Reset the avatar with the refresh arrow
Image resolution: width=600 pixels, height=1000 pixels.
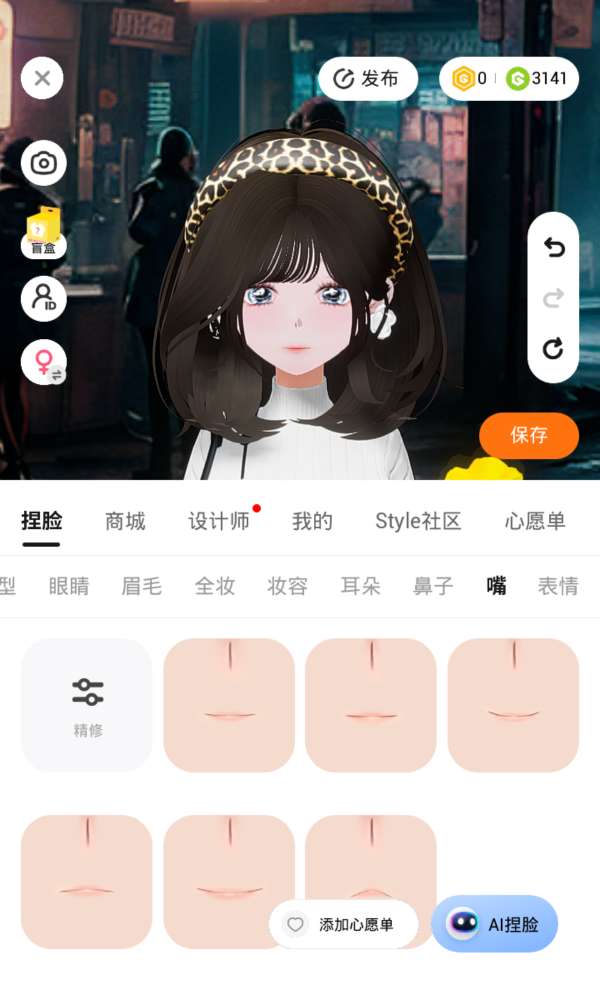point(553,348)
